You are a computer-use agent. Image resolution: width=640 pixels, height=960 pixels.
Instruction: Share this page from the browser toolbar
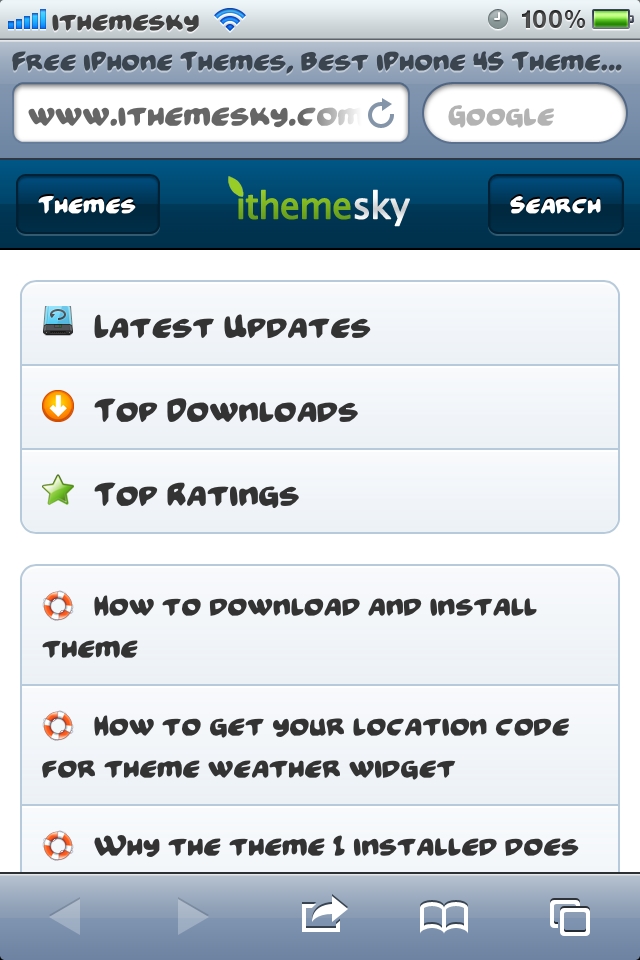tap(324, 915)
